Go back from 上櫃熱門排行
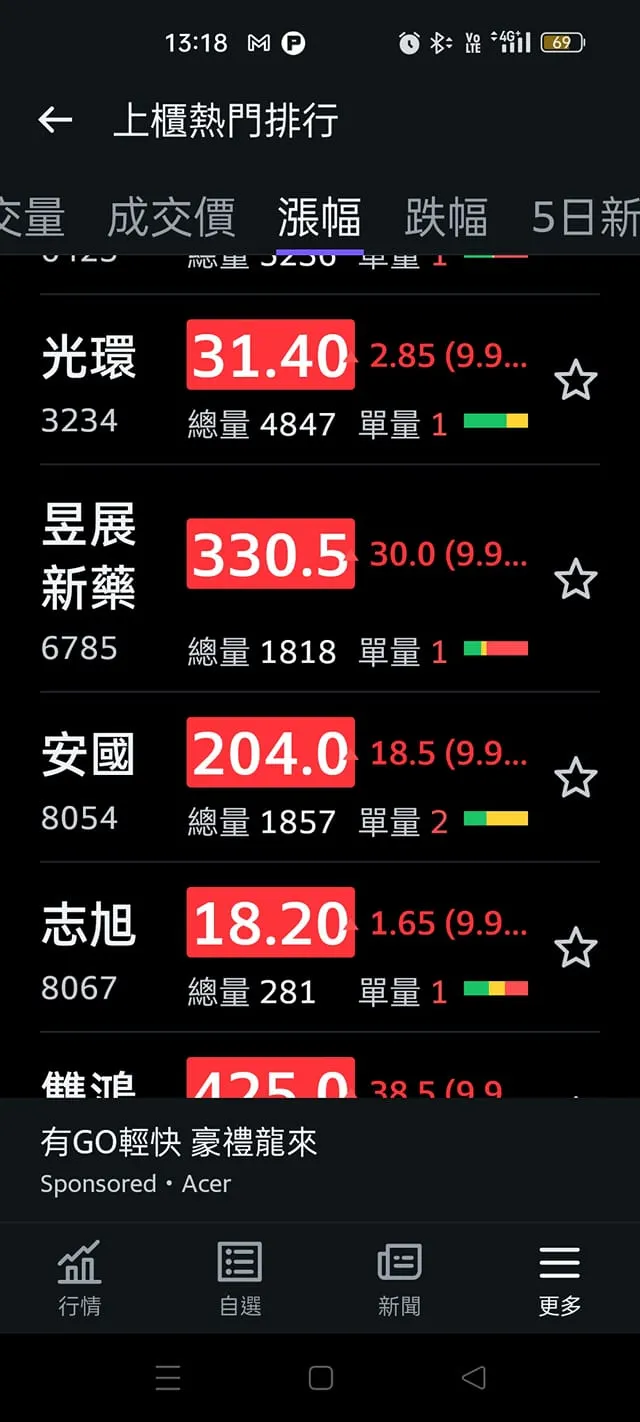 tap(55, 121)
